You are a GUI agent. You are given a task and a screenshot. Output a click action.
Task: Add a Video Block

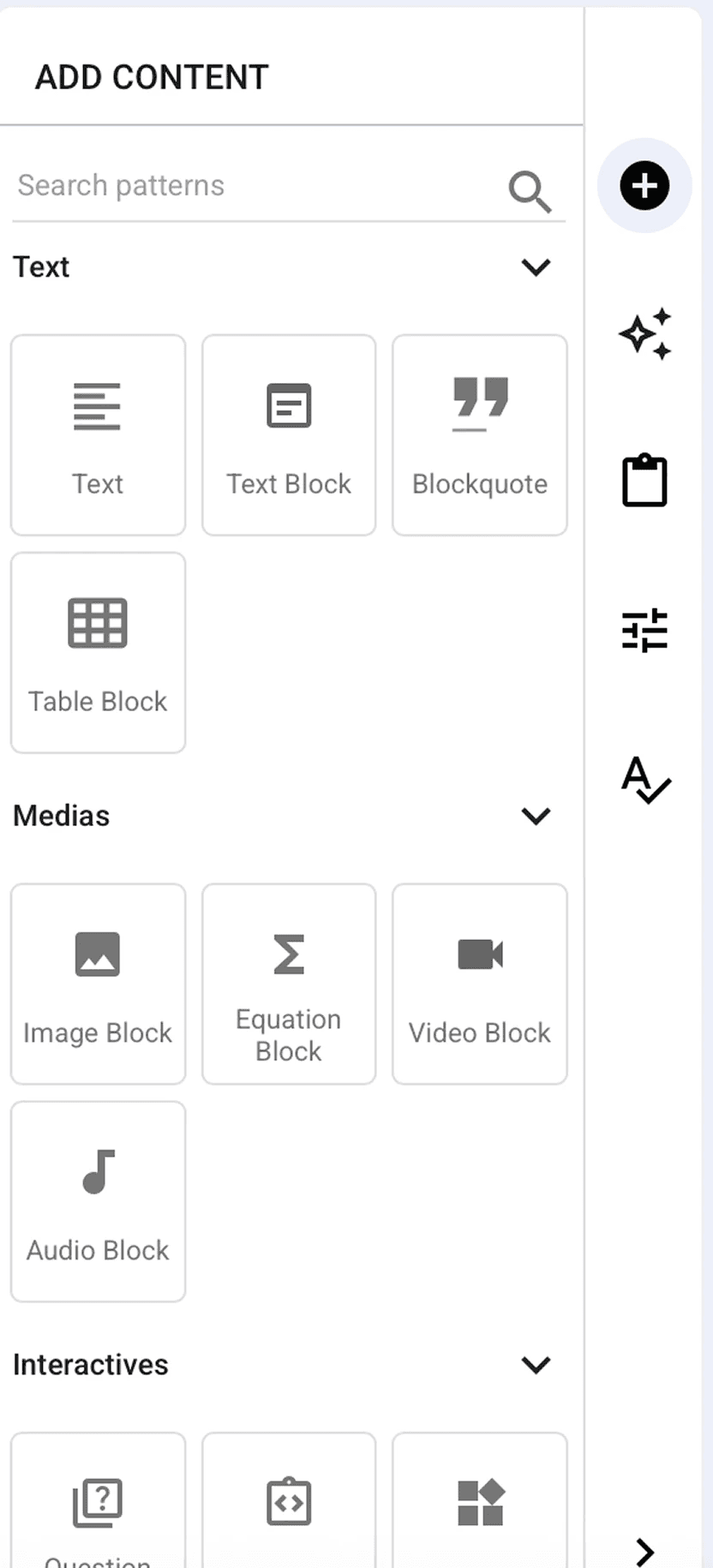[480, 984]
